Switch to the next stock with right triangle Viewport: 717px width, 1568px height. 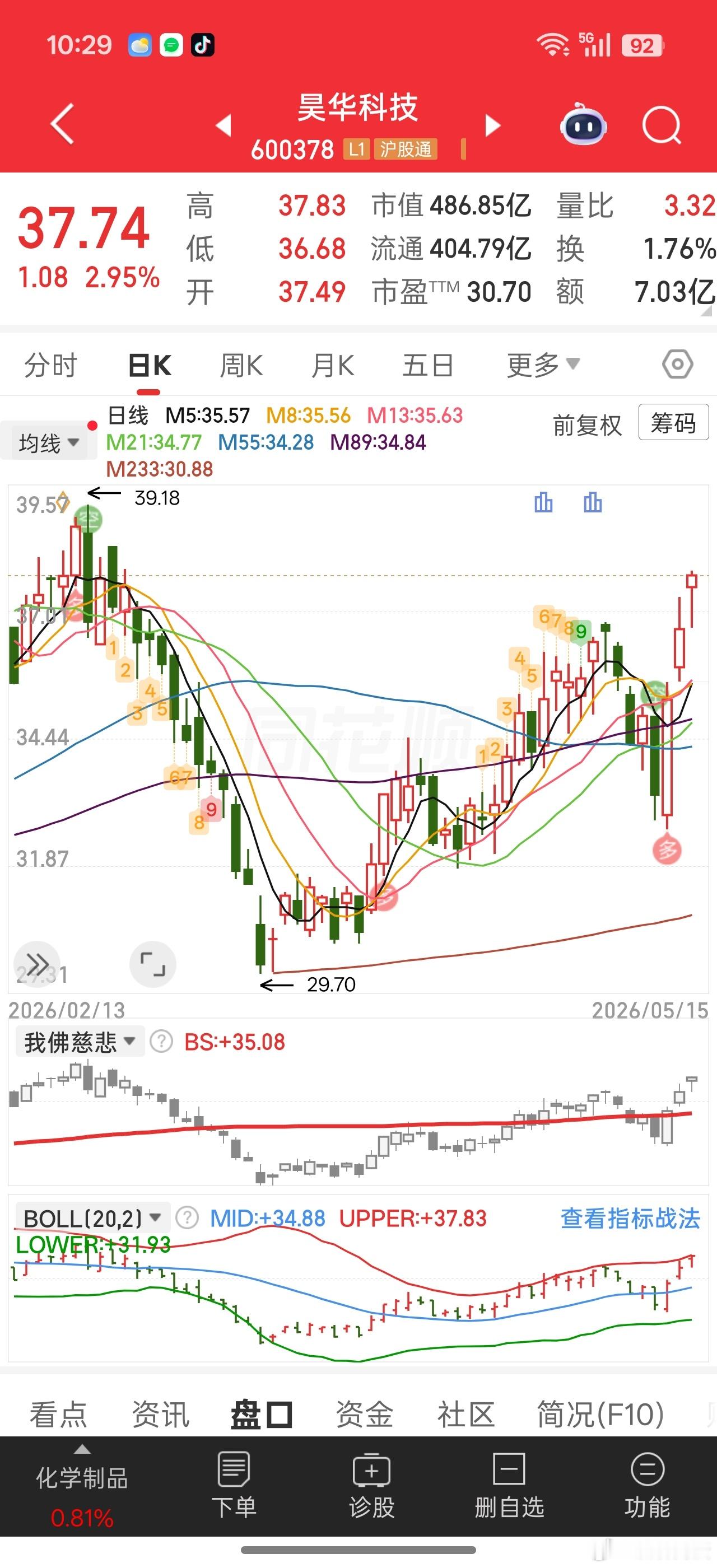[492, 125]
